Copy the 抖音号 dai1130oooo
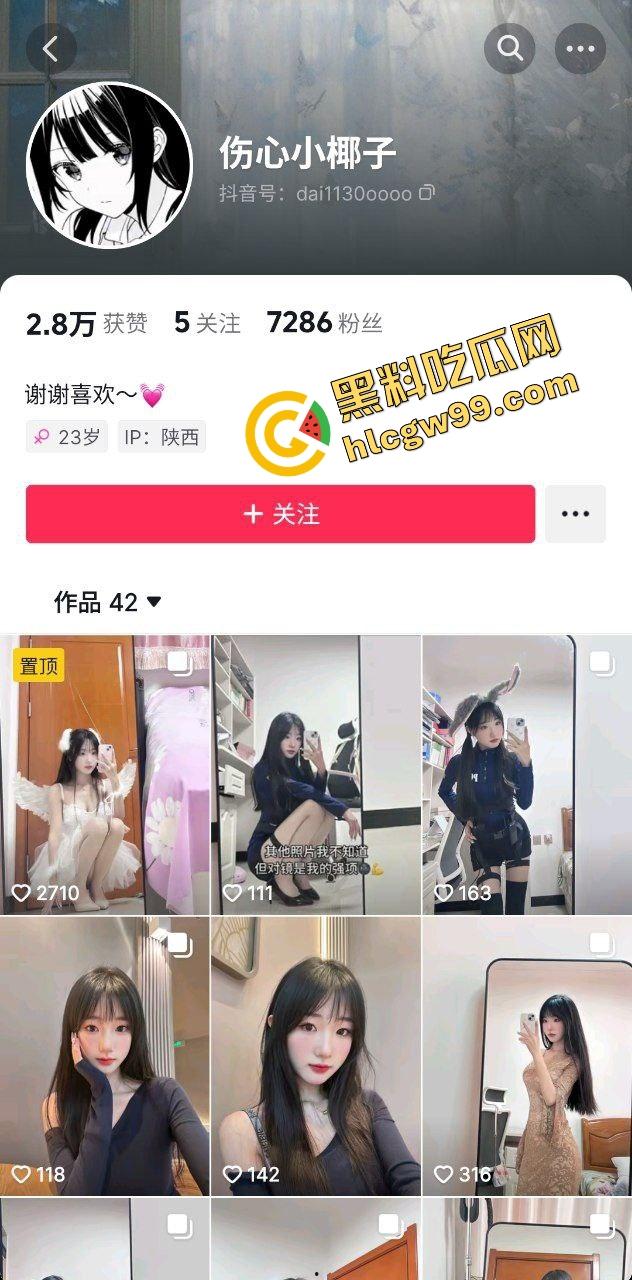 [x=427, y=193]
